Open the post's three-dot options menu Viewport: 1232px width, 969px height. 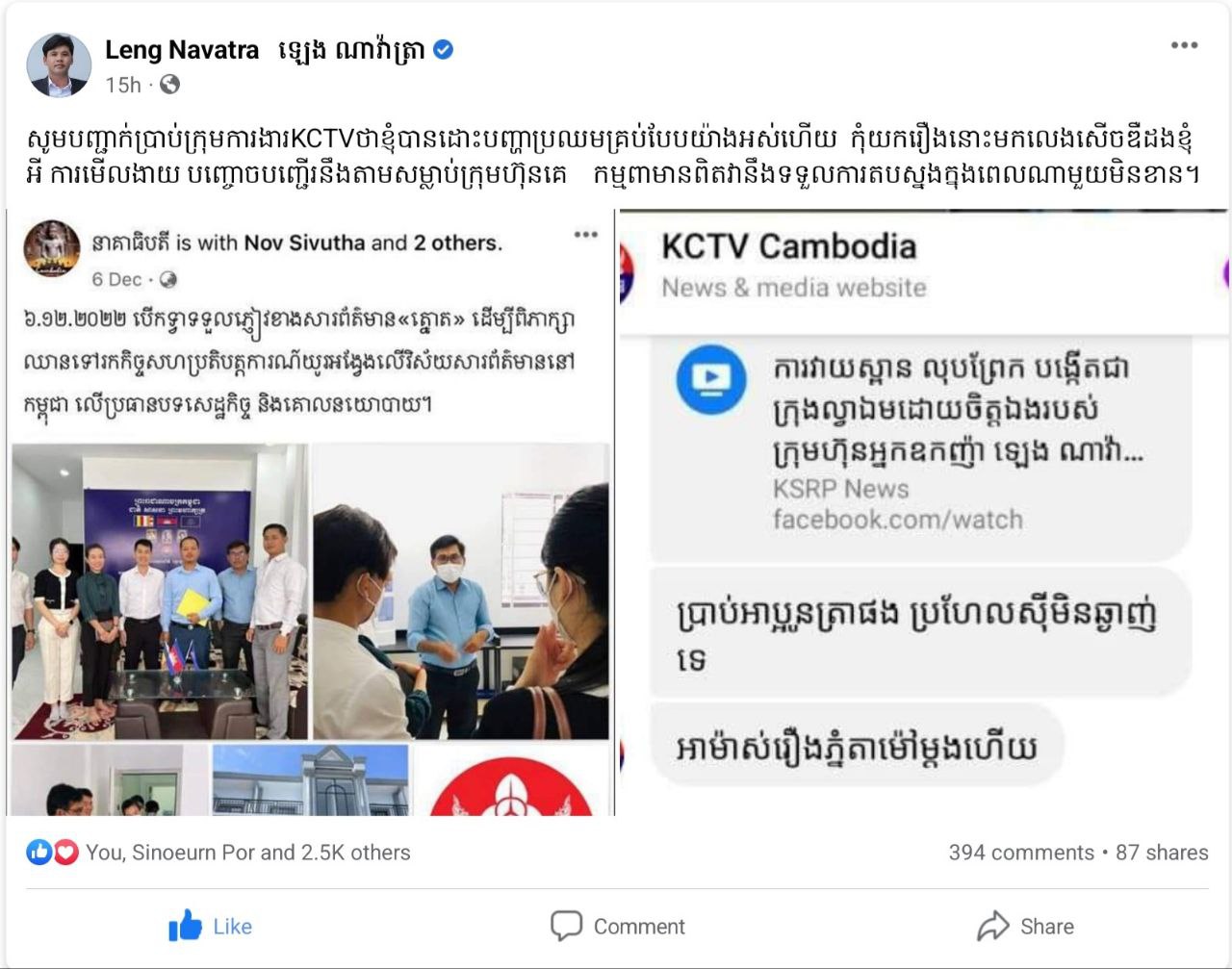pyautogui.click(x=1183, y=45)
